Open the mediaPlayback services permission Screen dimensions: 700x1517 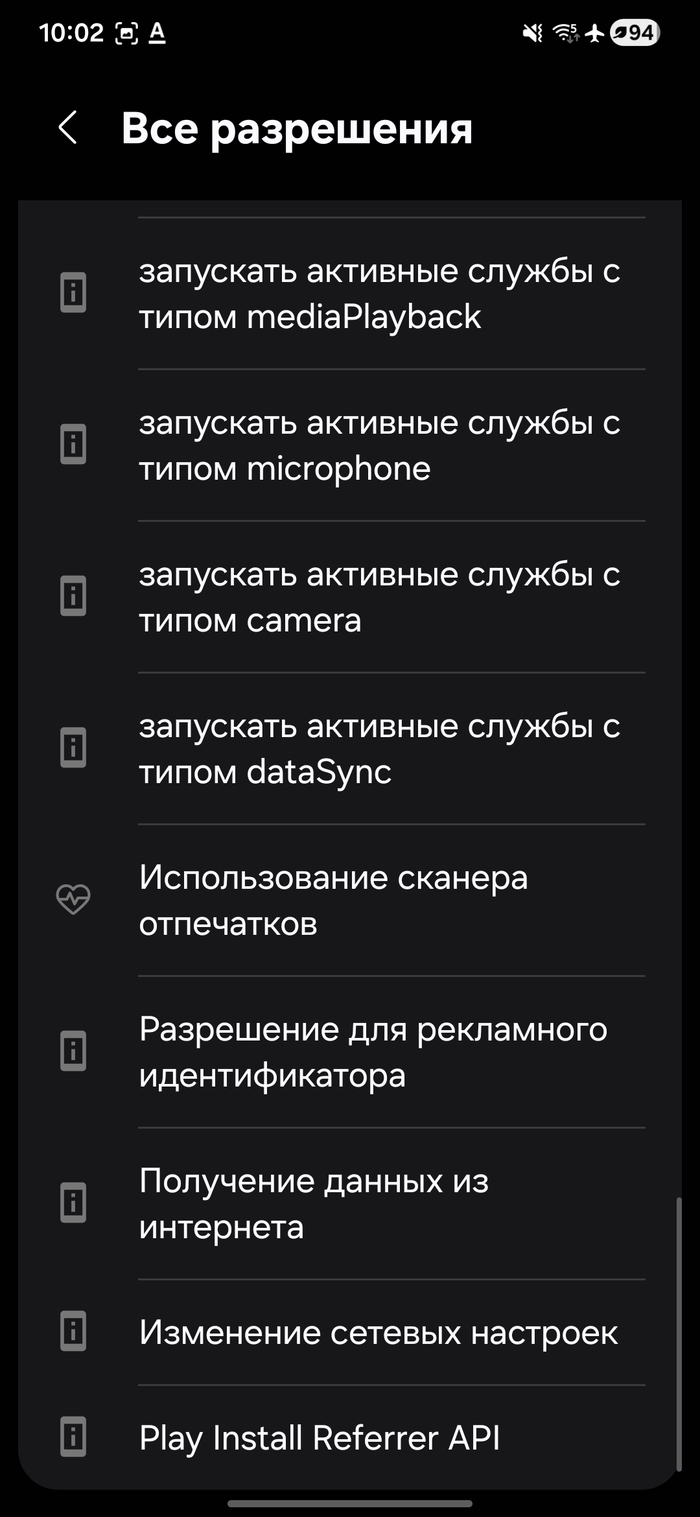point(380,294)
